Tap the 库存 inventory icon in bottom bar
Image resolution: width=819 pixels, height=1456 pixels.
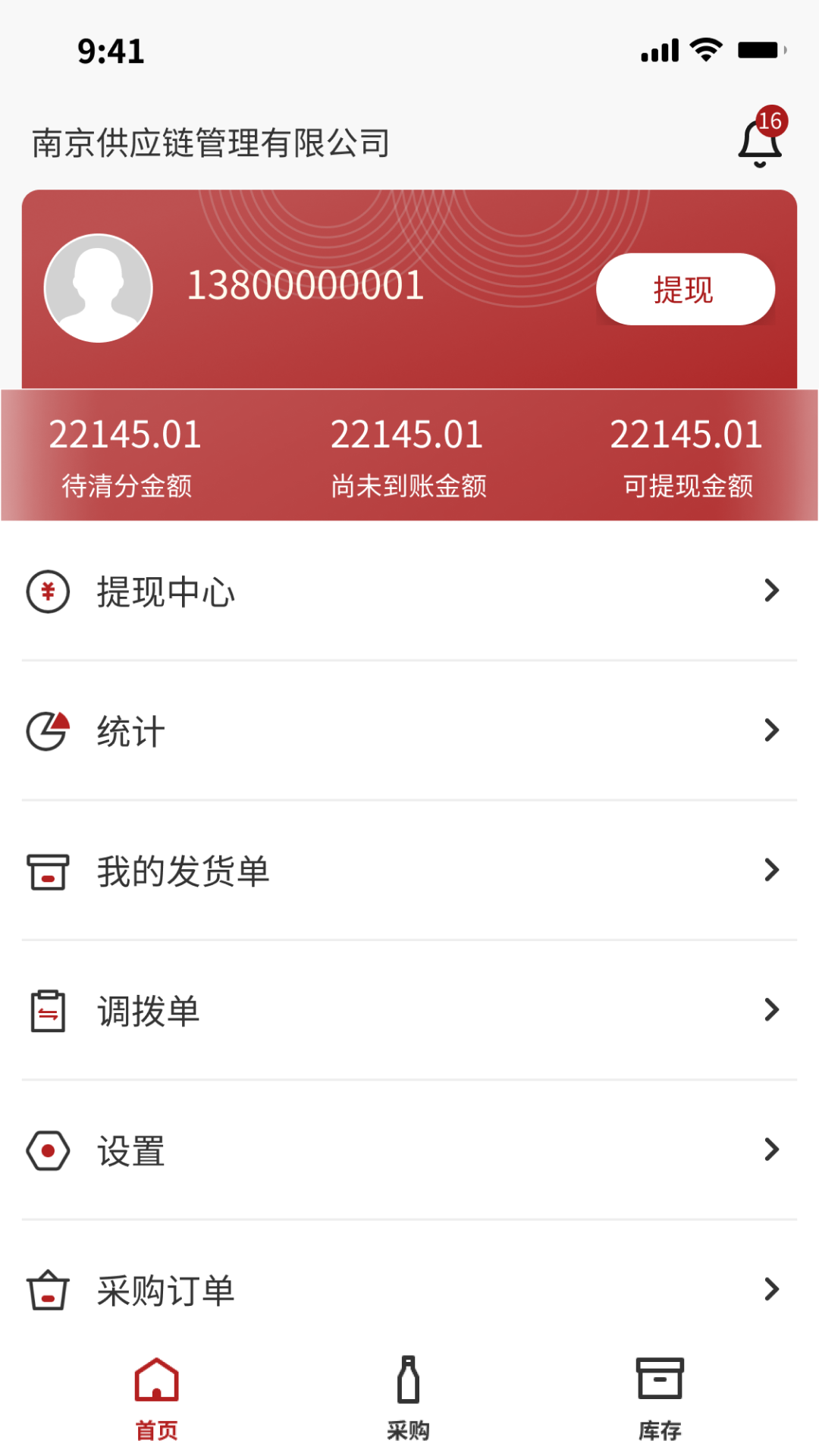click(x=659, y=1382)
